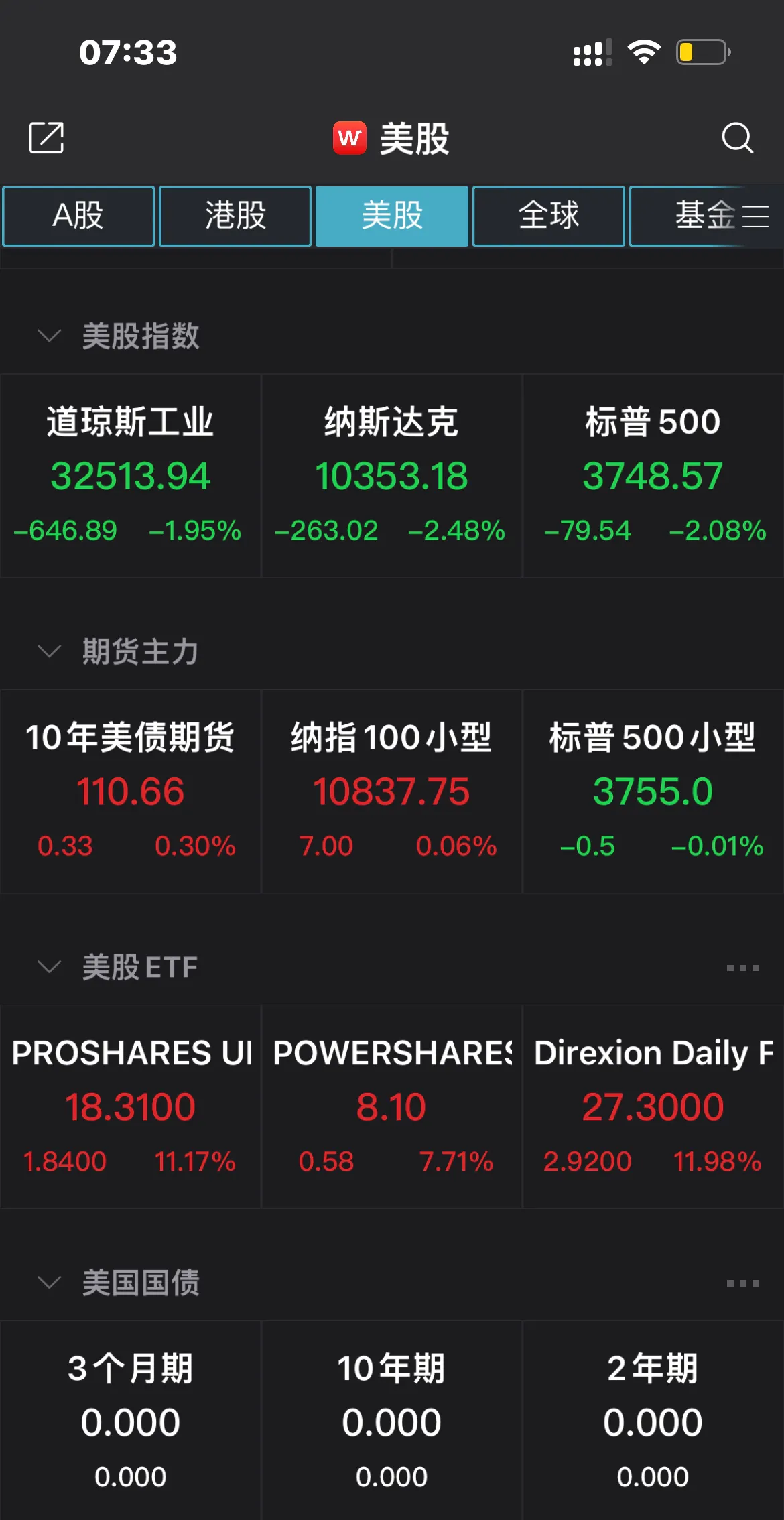Open 纳指100小型 futures card
The height and width of the screenshot is (1520, 784).
coord(391,791)
